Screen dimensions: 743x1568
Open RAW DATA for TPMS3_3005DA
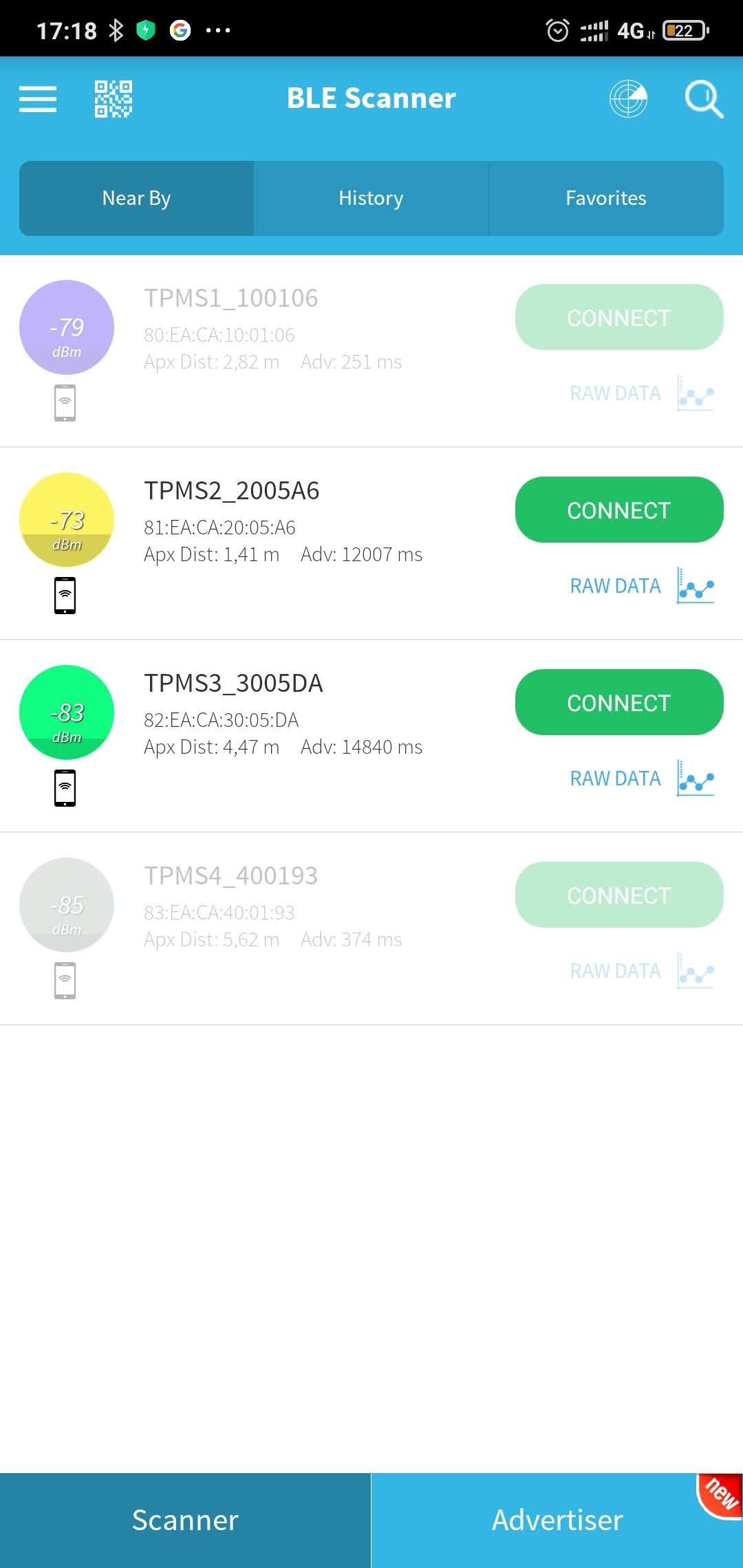(614, 778)
